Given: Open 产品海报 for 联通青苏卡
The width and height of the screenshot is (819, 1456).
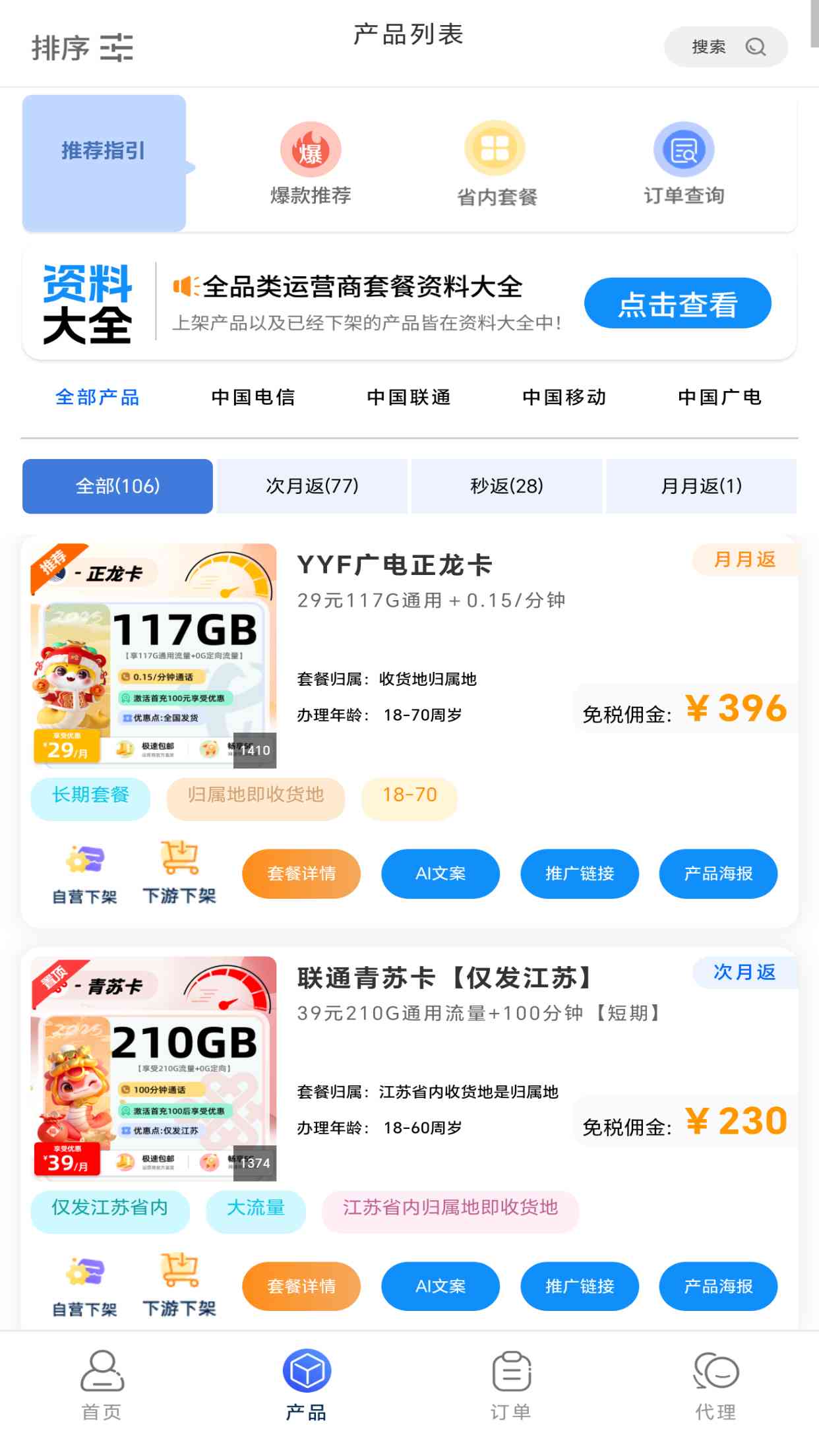Looking at the screenshot, I should coord(718,1287).
